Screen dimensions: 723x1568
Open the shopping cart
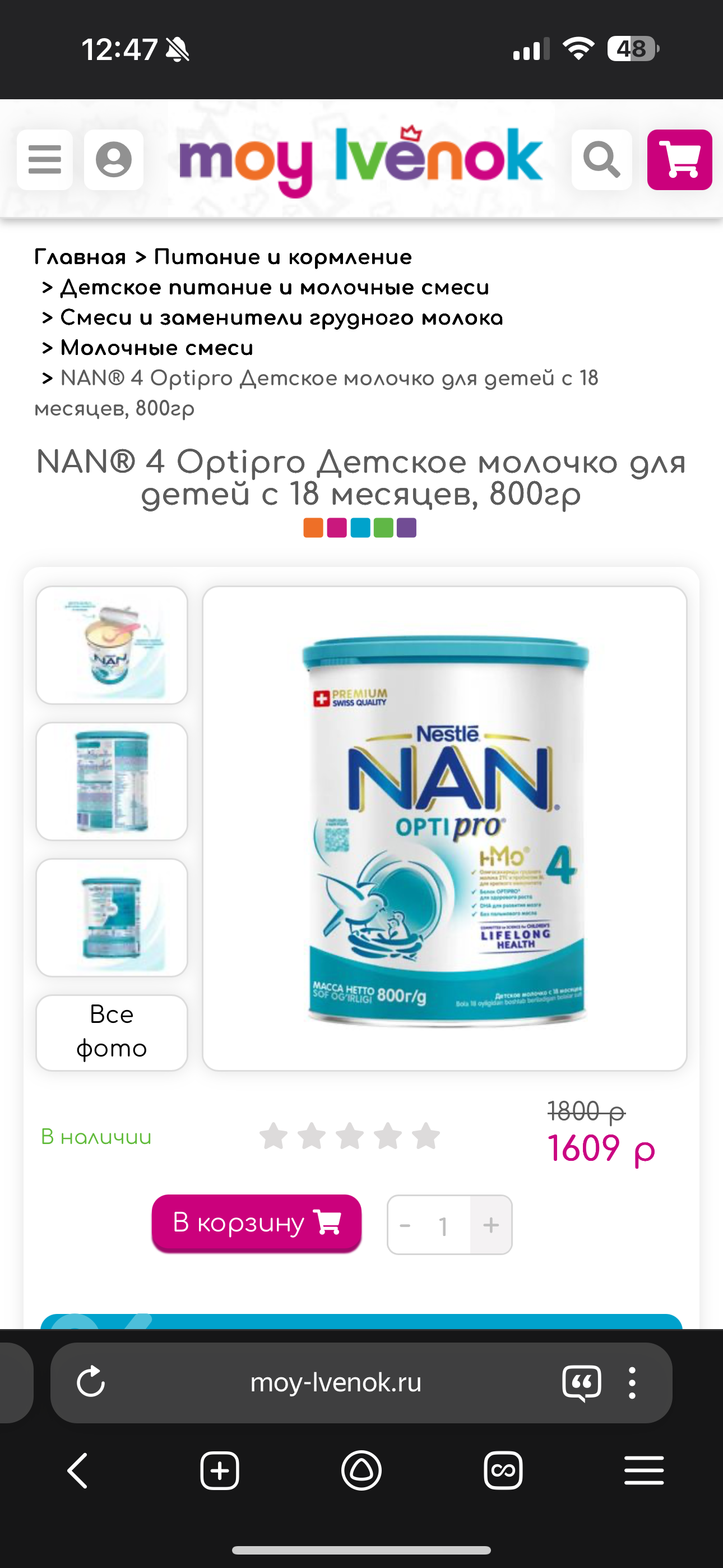coord(679,159)
